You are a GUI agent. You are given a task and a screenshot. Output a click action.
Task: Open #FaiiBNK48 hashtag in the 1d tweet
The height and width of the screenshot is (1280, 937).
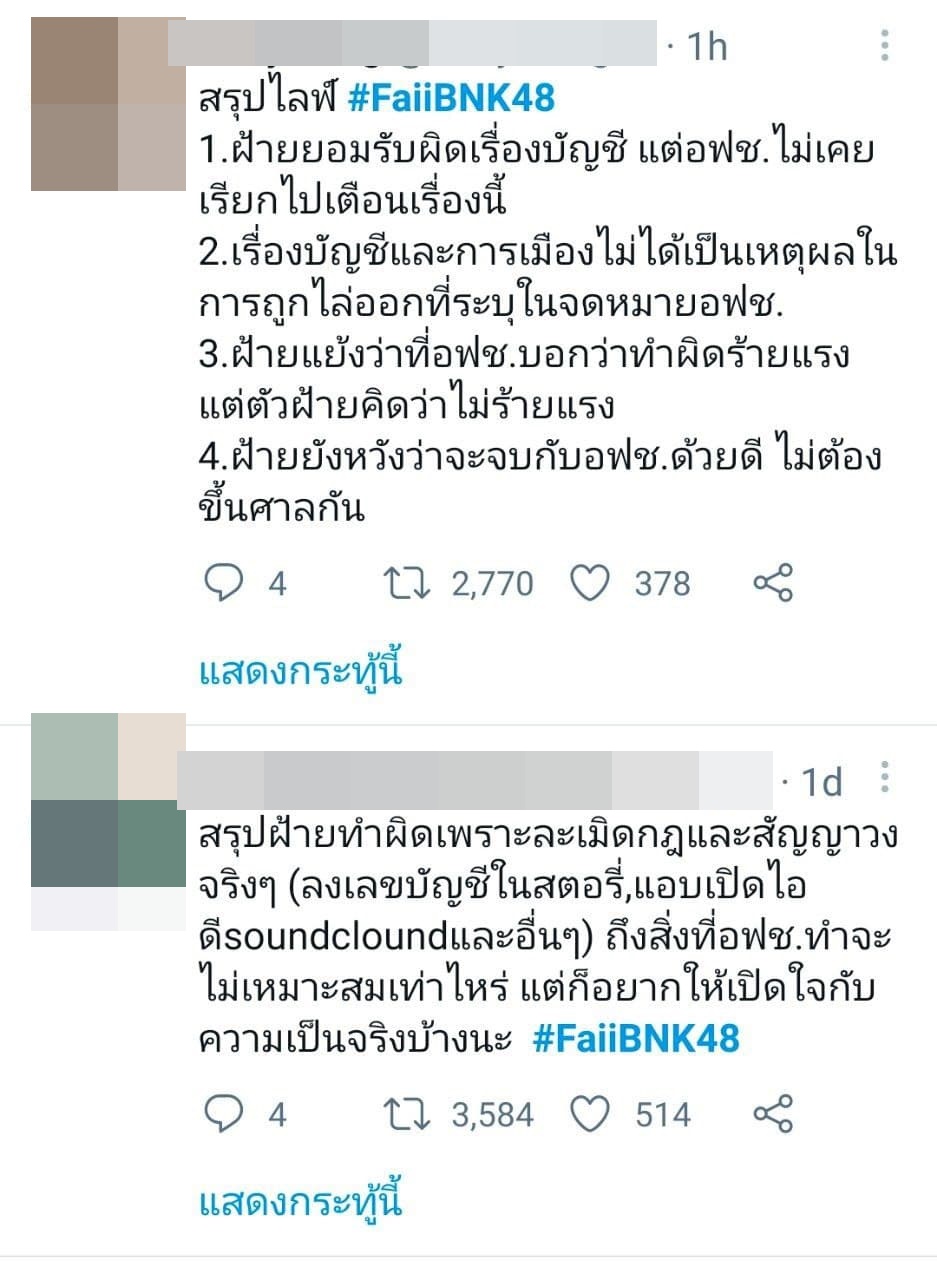635,1039
